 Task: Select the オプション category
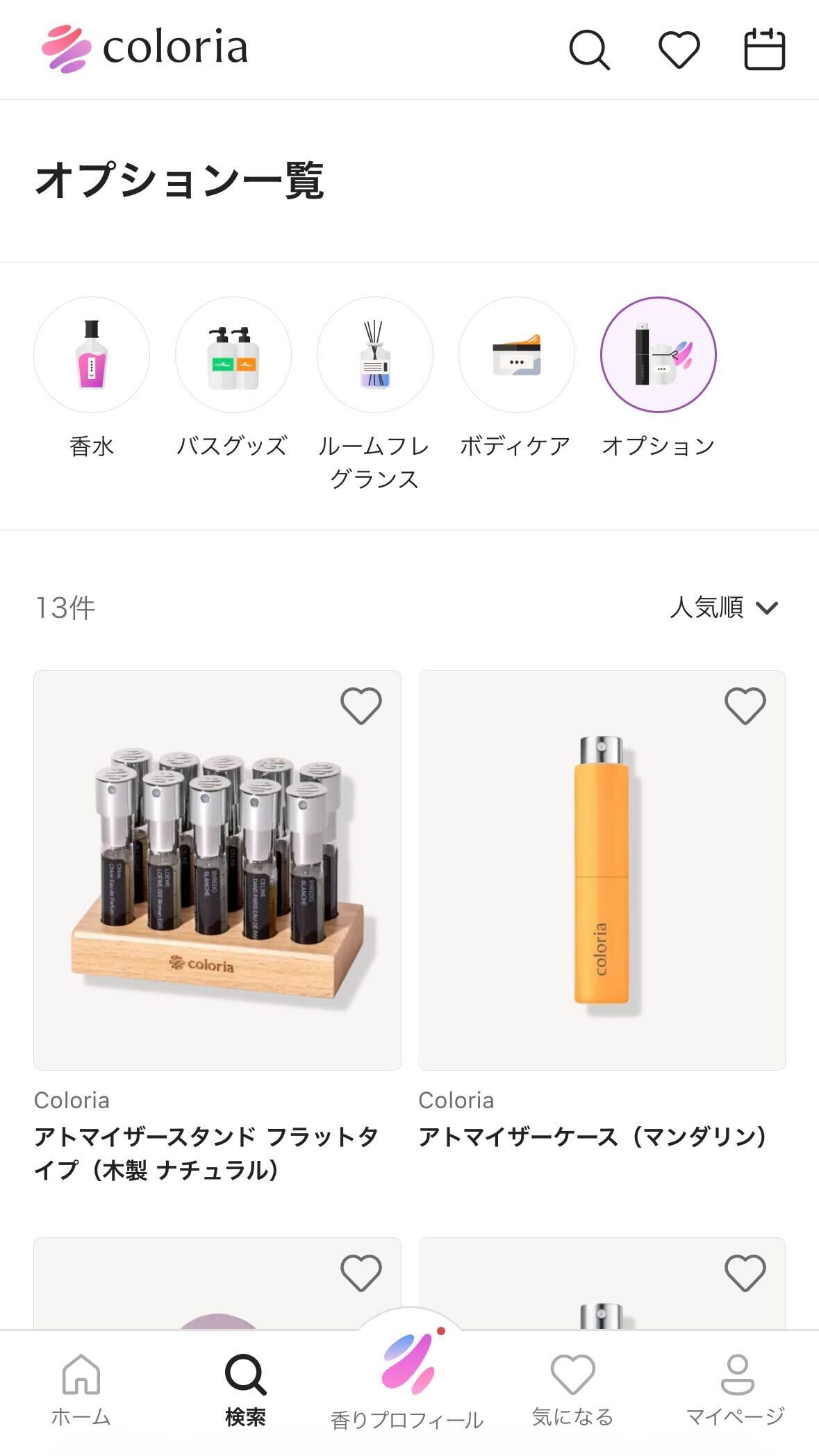point(659,355)
